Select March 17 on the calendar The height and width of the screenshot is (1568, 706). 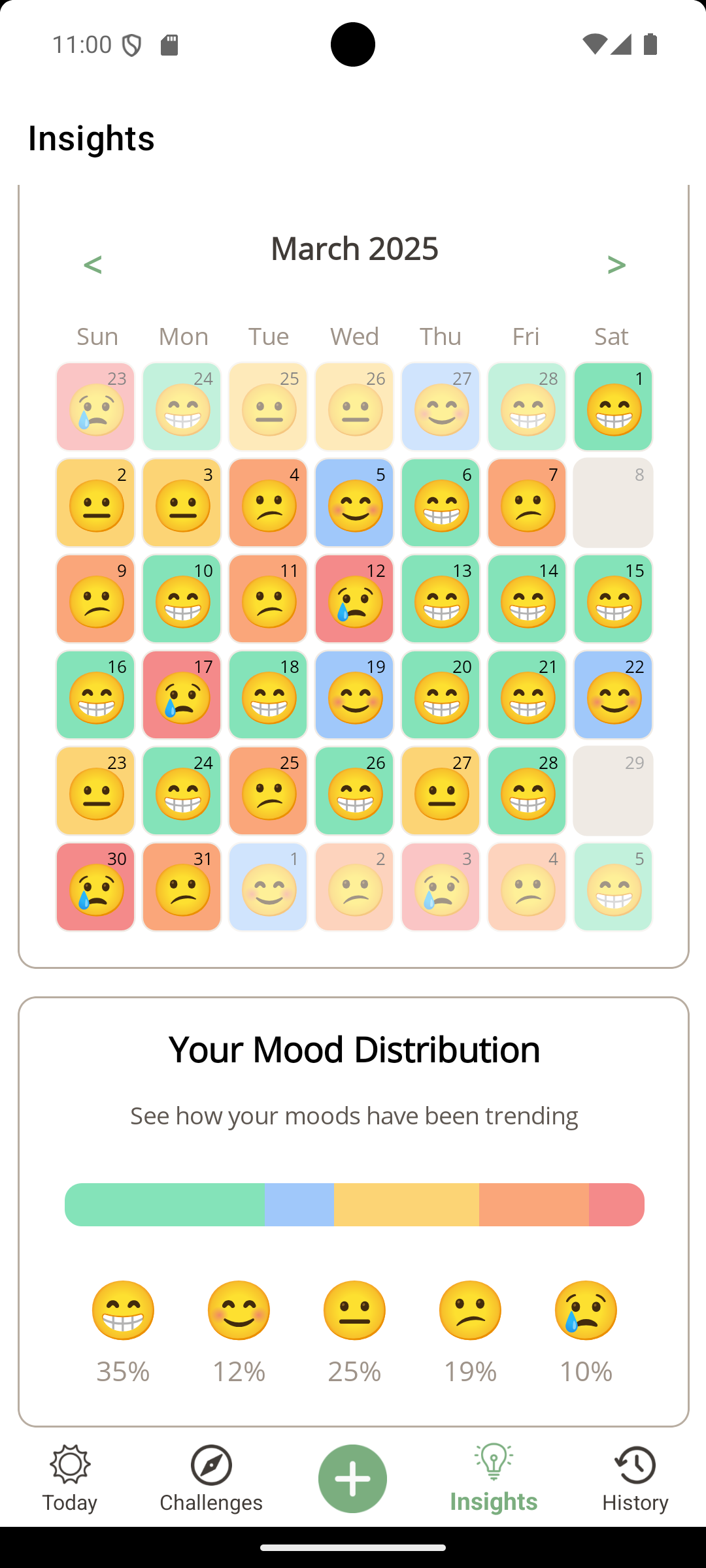point(182,695)
